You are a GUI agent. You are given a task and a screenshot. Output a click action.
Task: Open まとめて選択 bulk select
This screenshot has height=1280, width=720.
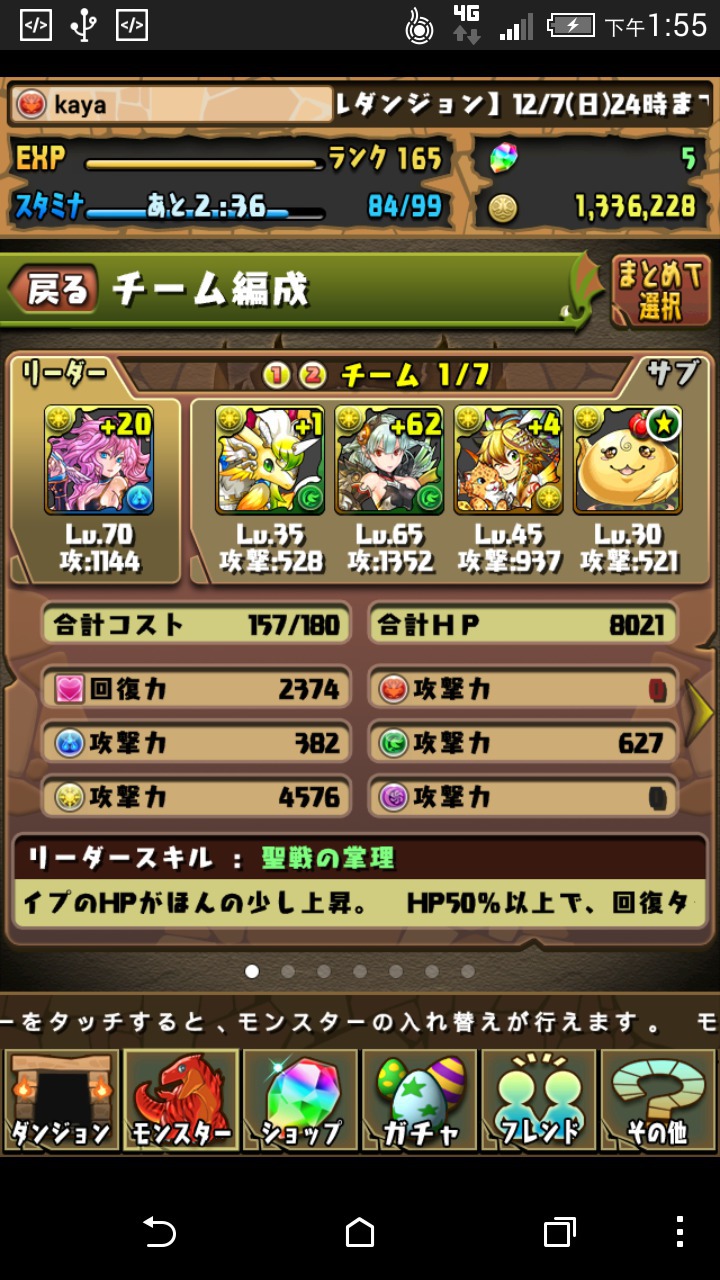(661, 291)
